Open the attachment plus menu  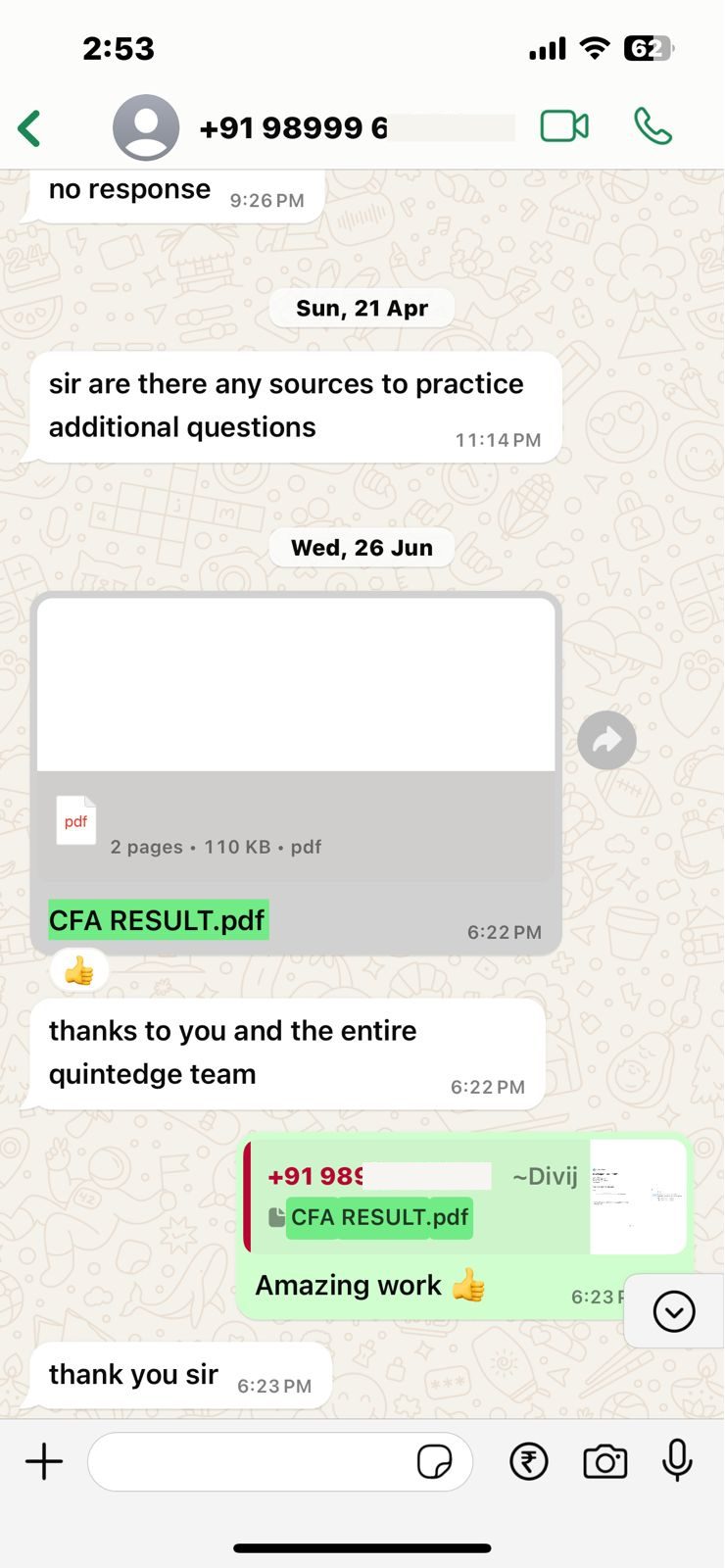[44, 1462]
